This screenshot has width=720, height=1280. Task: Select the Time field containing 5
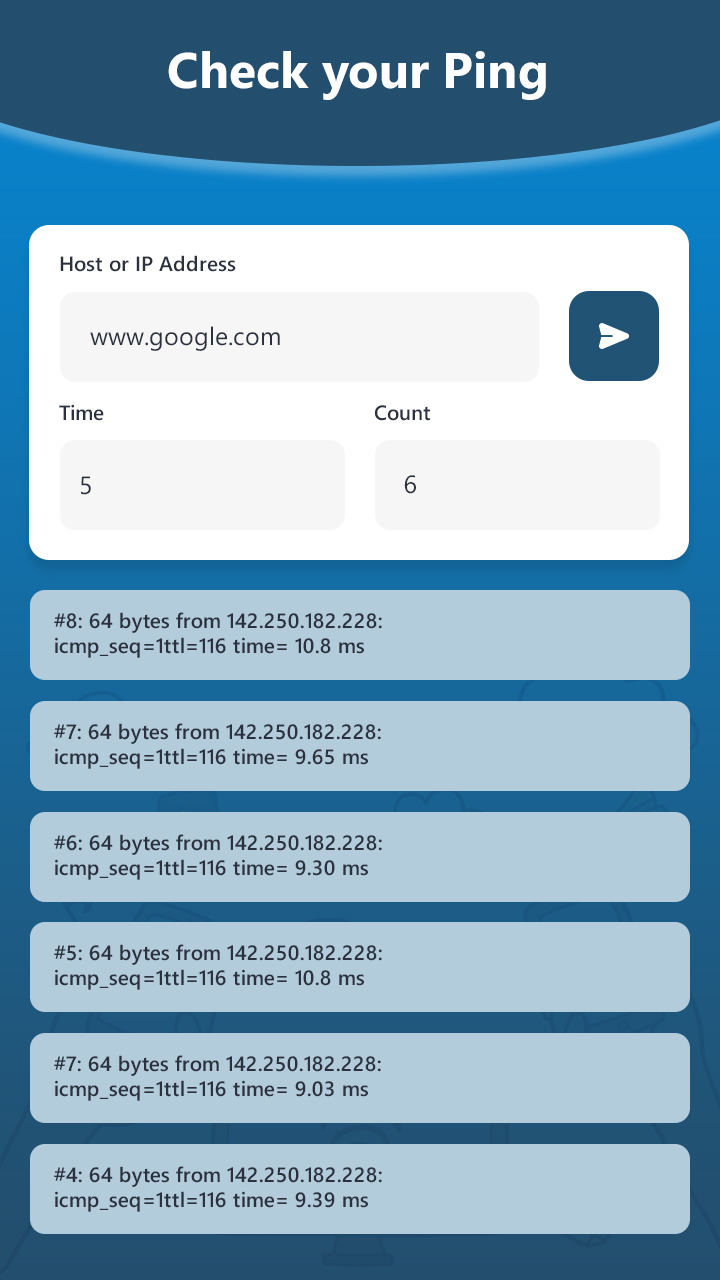[202, 484]
